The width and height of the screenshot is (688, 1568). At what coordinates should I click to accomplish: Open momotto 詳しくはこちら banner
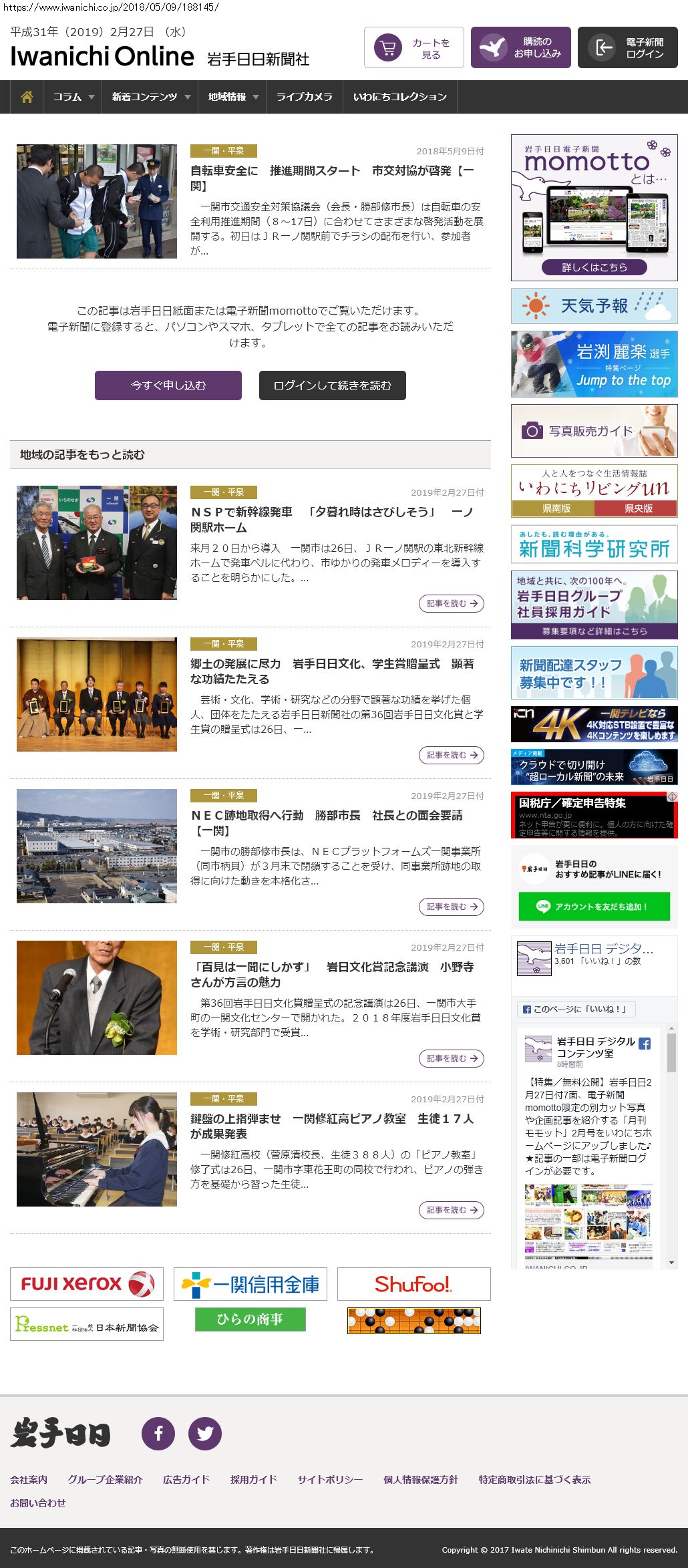click(594, 267)
